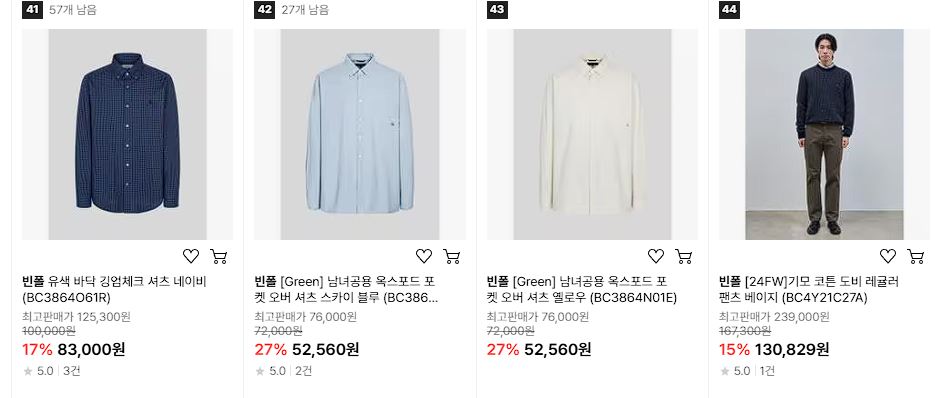Add the navy gingham check shirt to wishlist
935x398 pixels.
click(x=191, y=257)
